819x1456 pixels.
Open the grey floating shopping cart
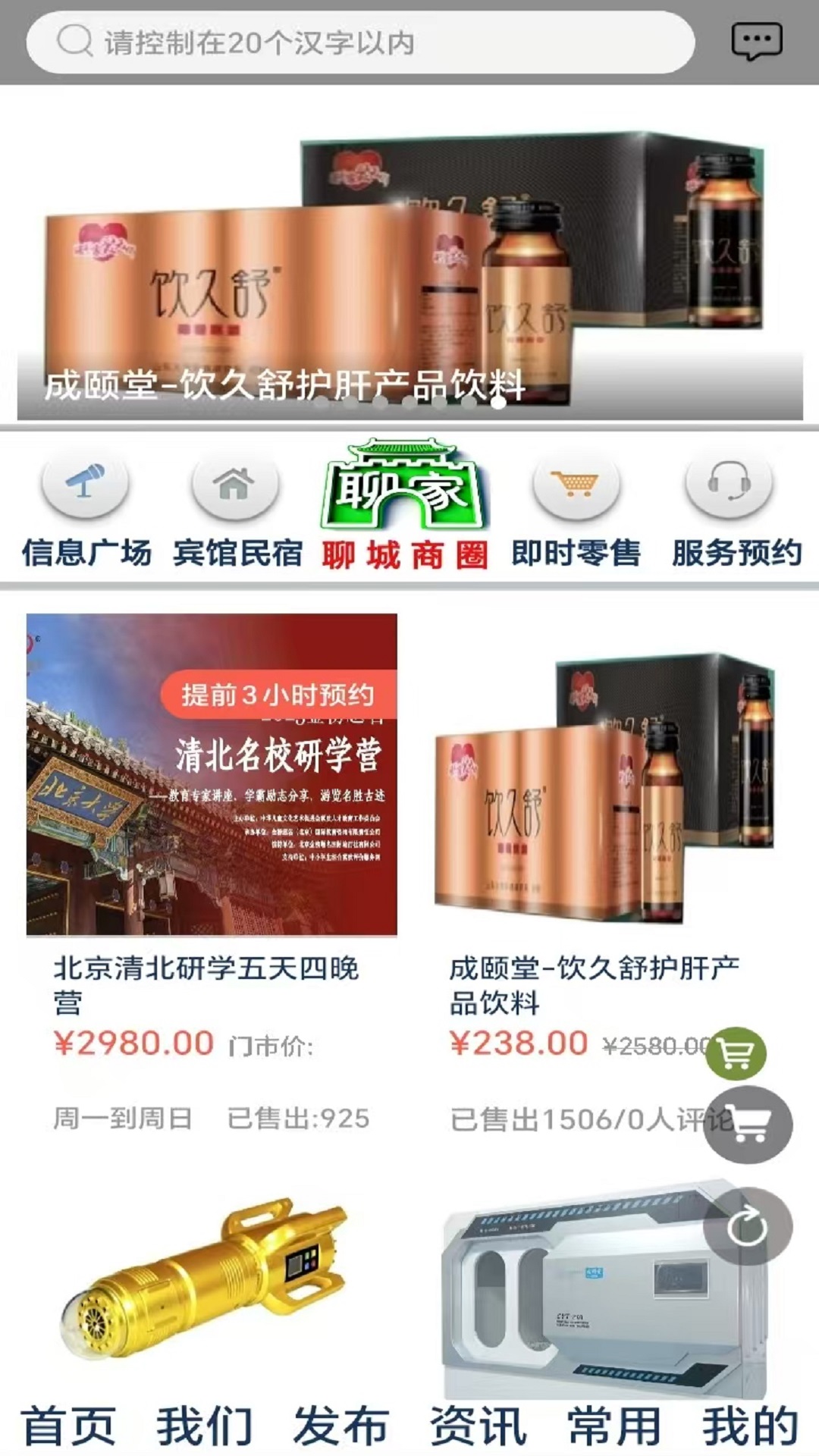(748, 1125)
